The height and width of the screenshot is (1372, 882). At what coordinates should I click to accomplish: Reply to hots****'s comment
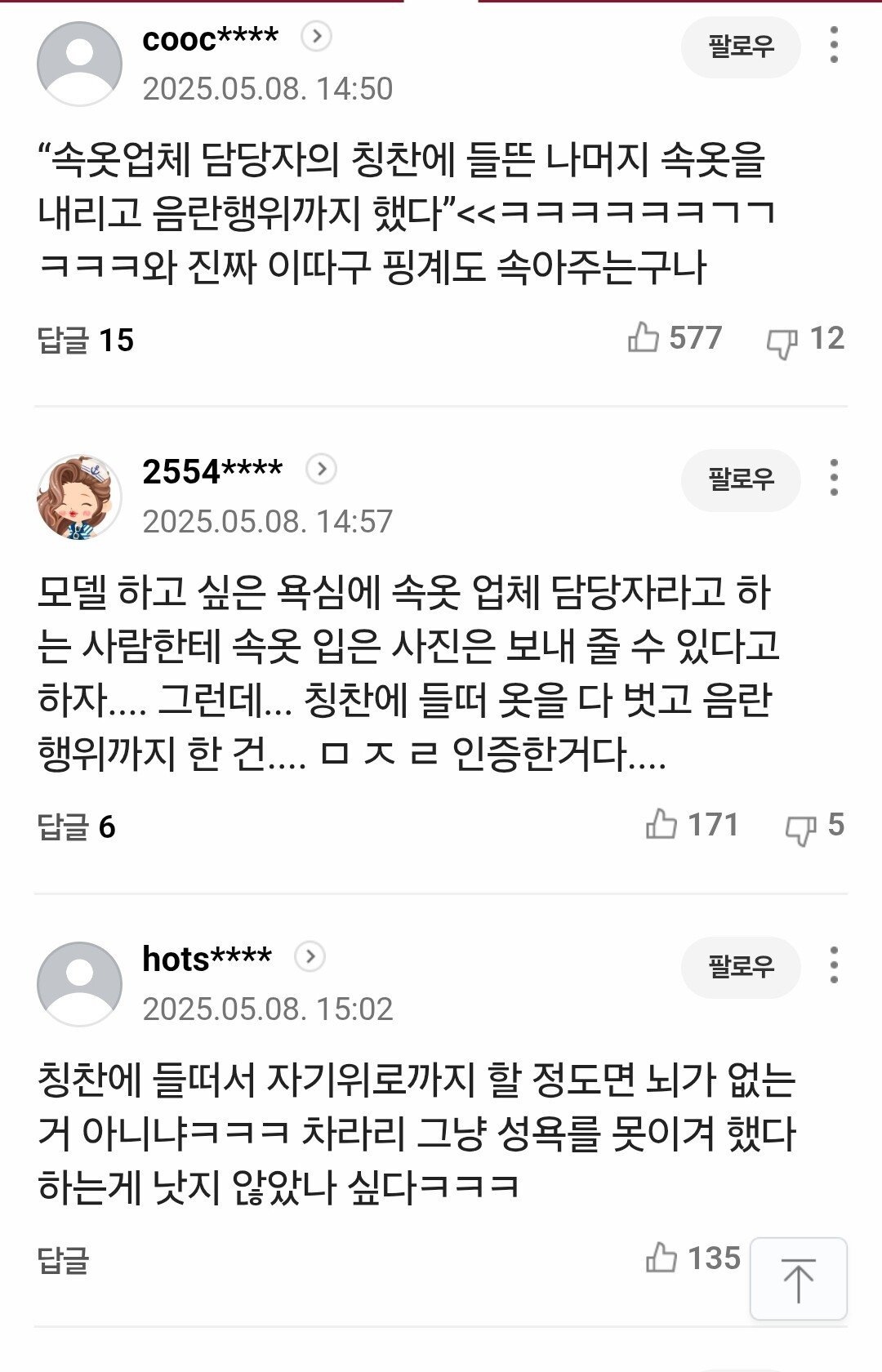tap(63, 1259)
